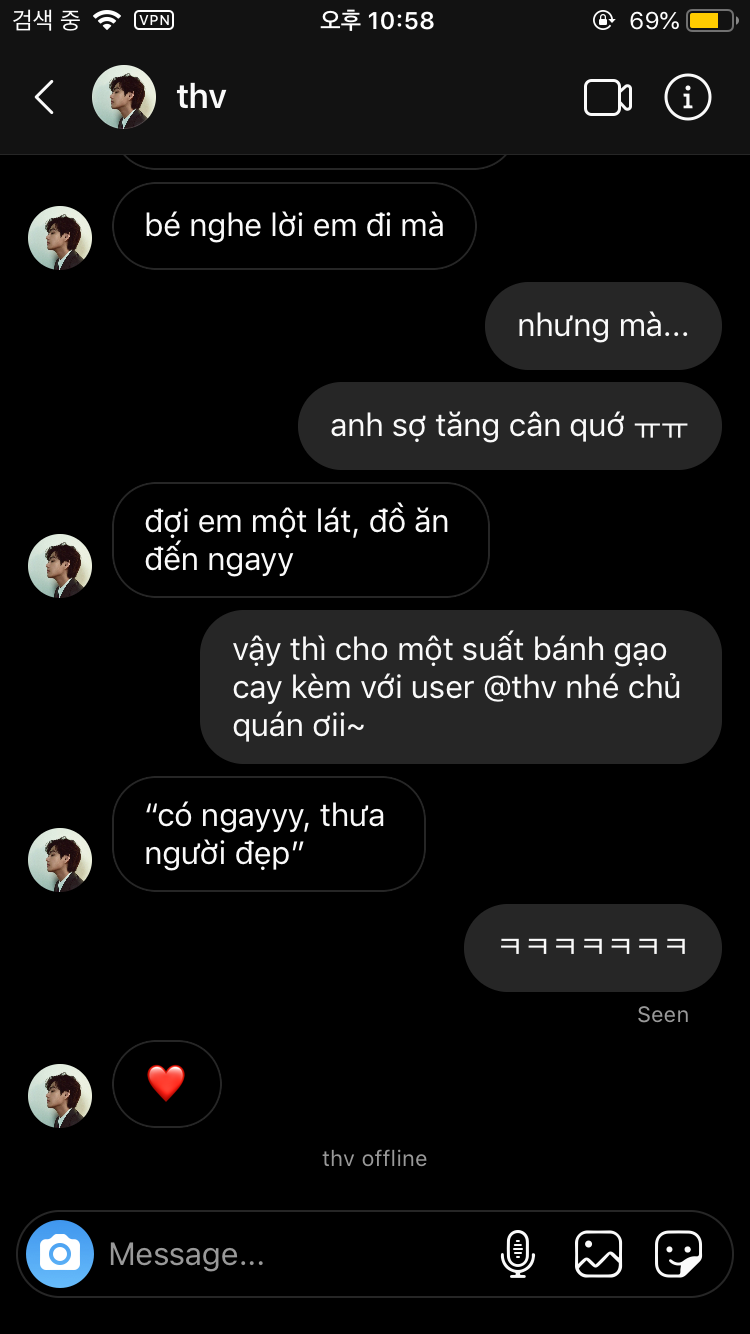The height and width of the screenshot is (1334, 750).
Task: Go back to the inbox list
Action: point(44,97)
